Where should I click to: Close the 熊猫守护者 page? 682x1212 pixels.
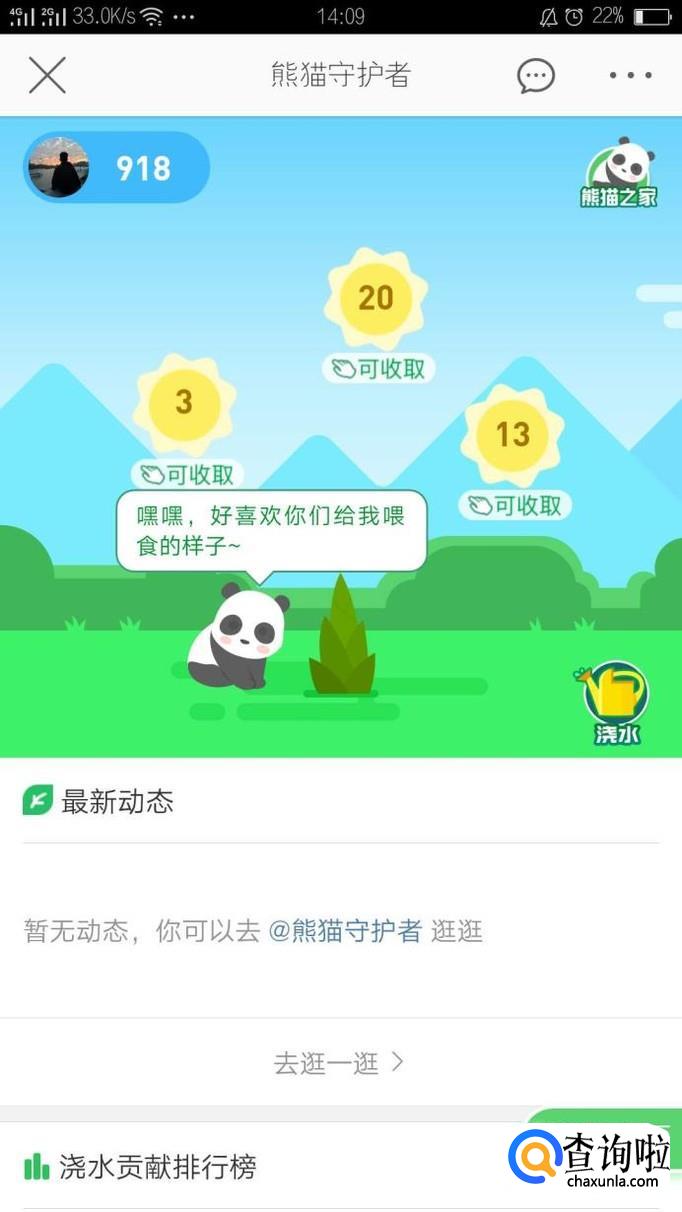coord(47,75)
